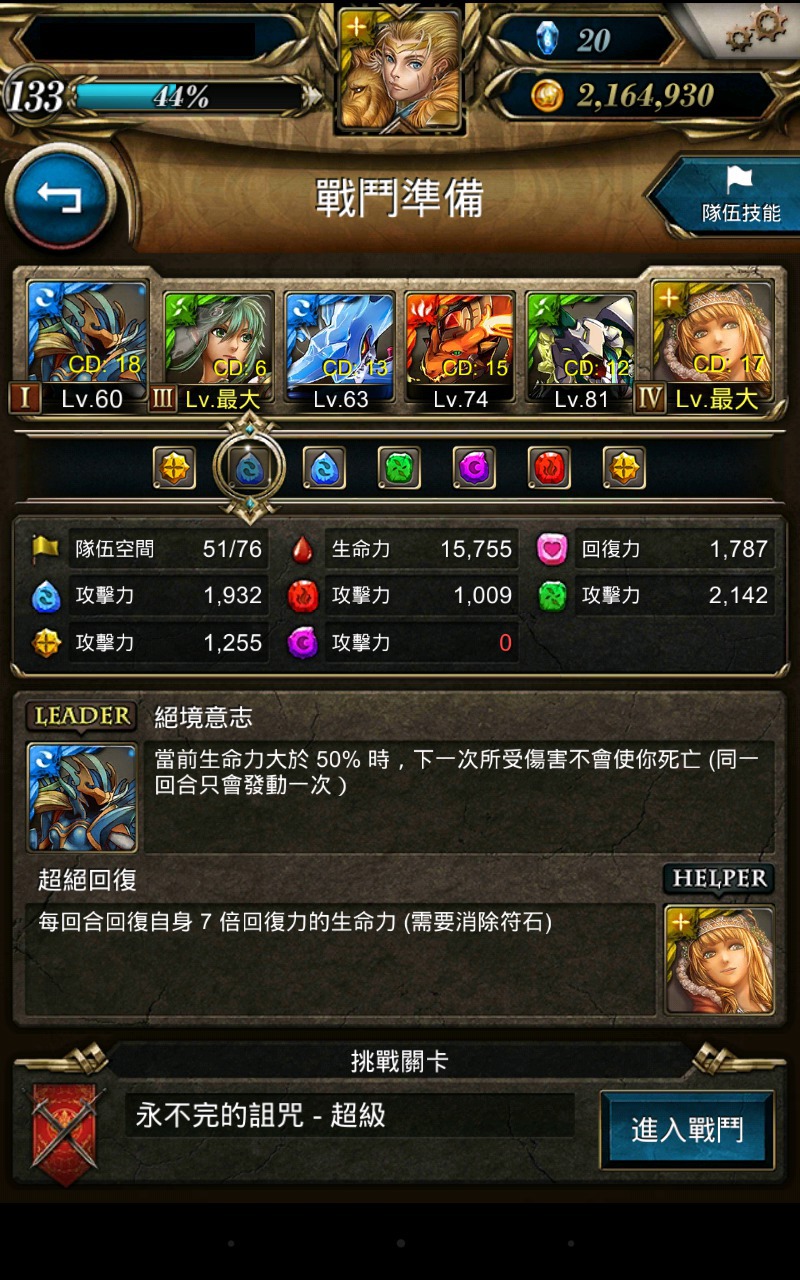Tap 進入戰鬥 to enter battle

687,1130
